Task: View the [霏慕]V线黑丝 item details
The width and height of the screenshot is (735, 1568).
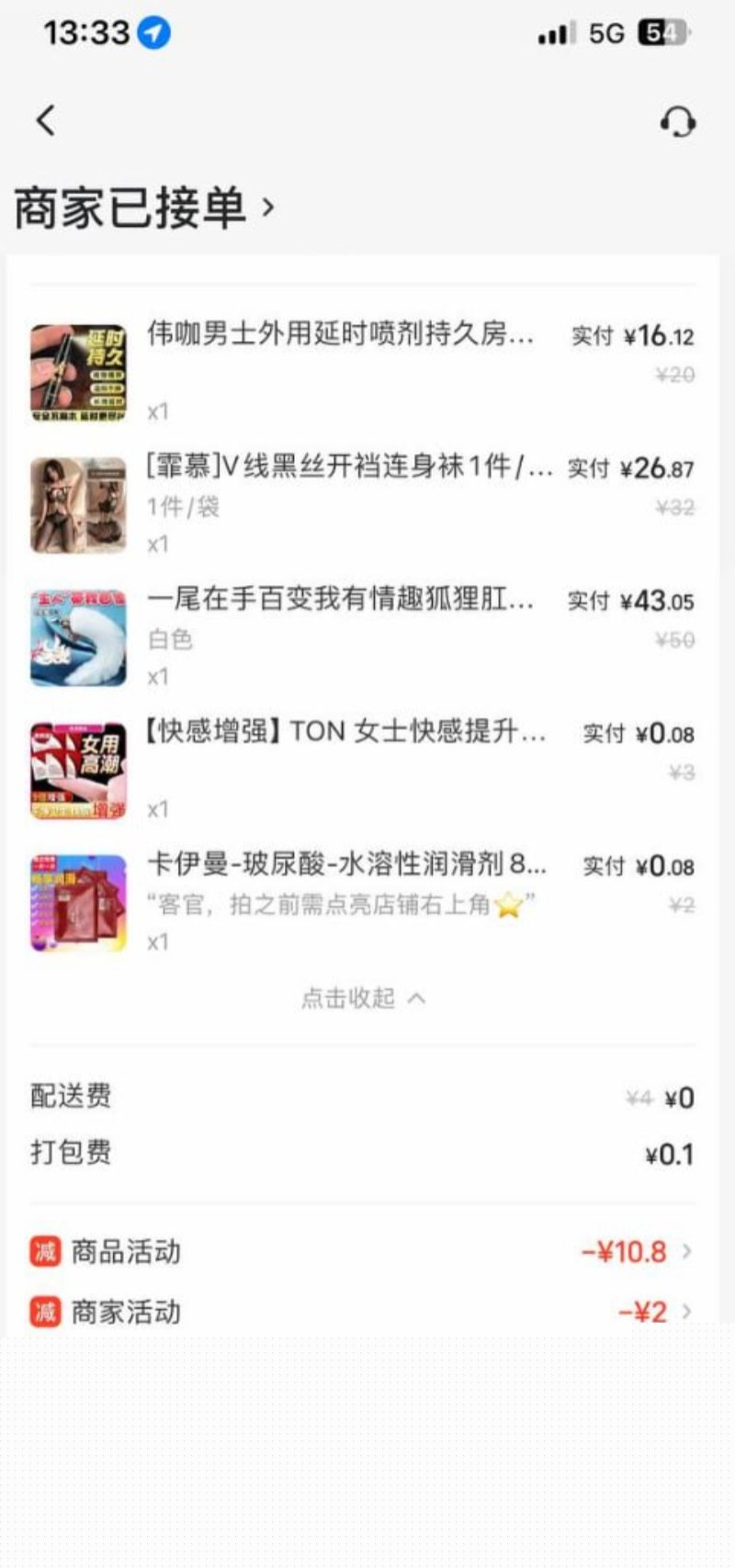Action: (349, 467)
